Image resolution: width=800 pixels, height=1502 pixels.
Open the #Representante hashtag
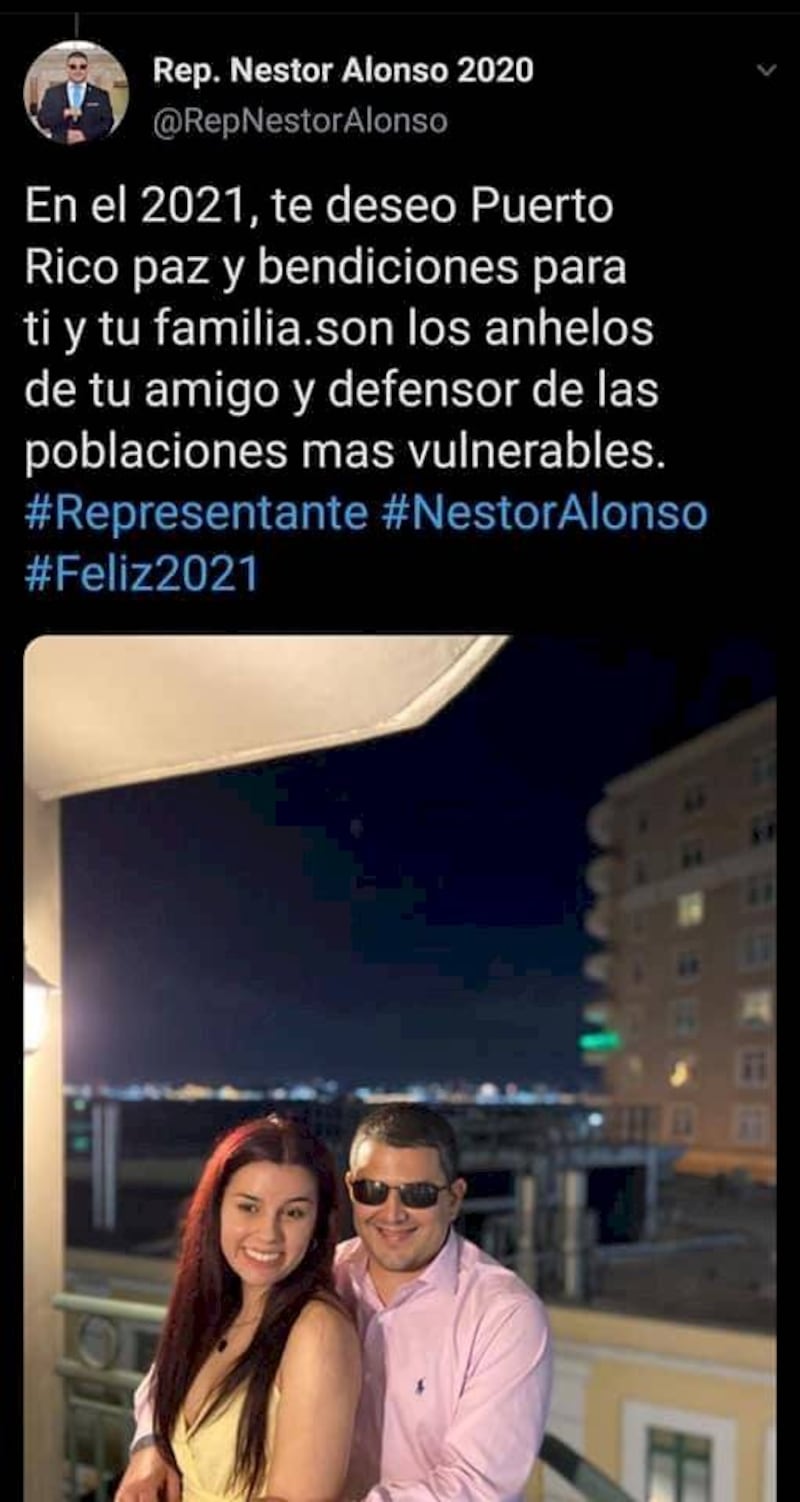(x=196, y=514)
